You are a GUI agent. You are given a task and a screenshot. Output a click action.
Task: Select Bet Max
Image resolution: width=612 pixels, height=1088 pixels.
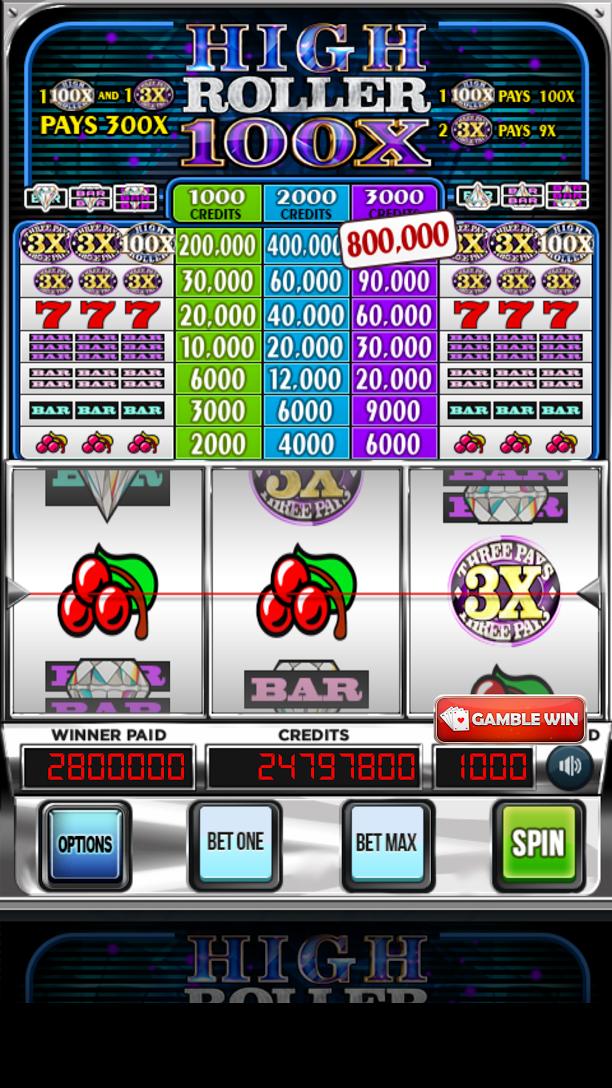click(386, 844)
